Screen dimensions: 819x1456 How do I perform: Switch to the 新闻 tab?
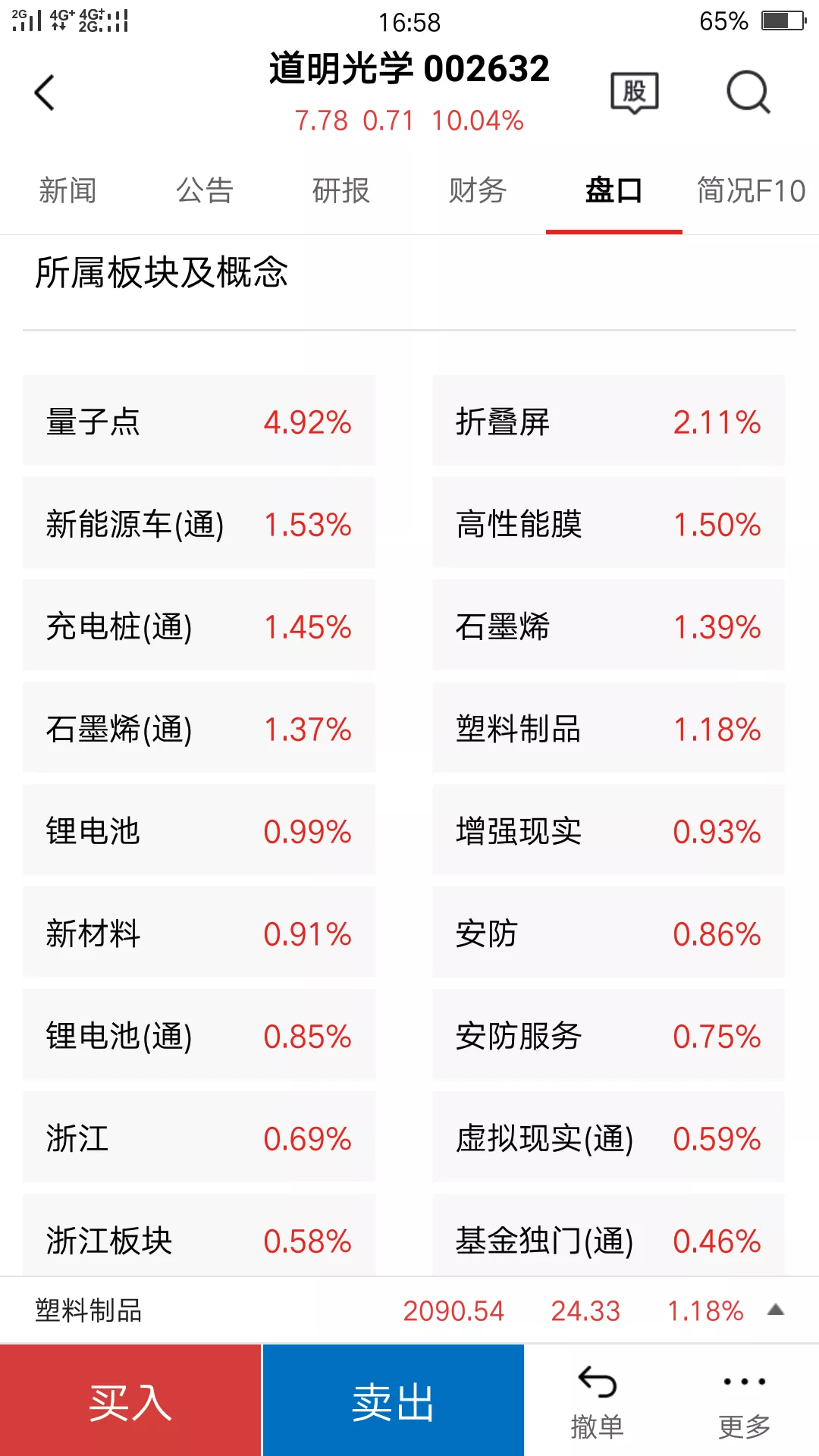point(68,191)
